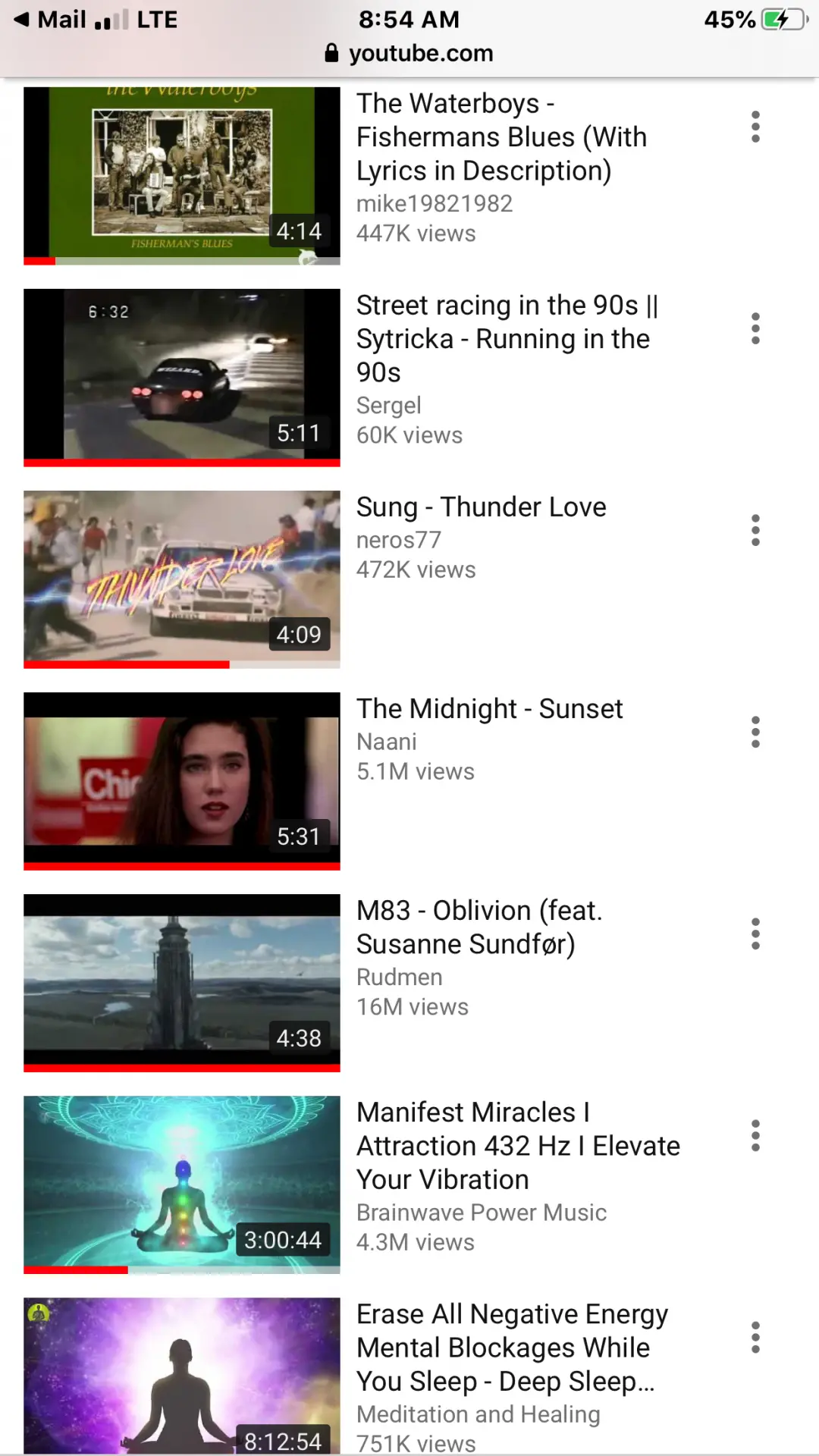
Task: Open options menu for Sung - Thunder Love
Action: click(755, 530)
